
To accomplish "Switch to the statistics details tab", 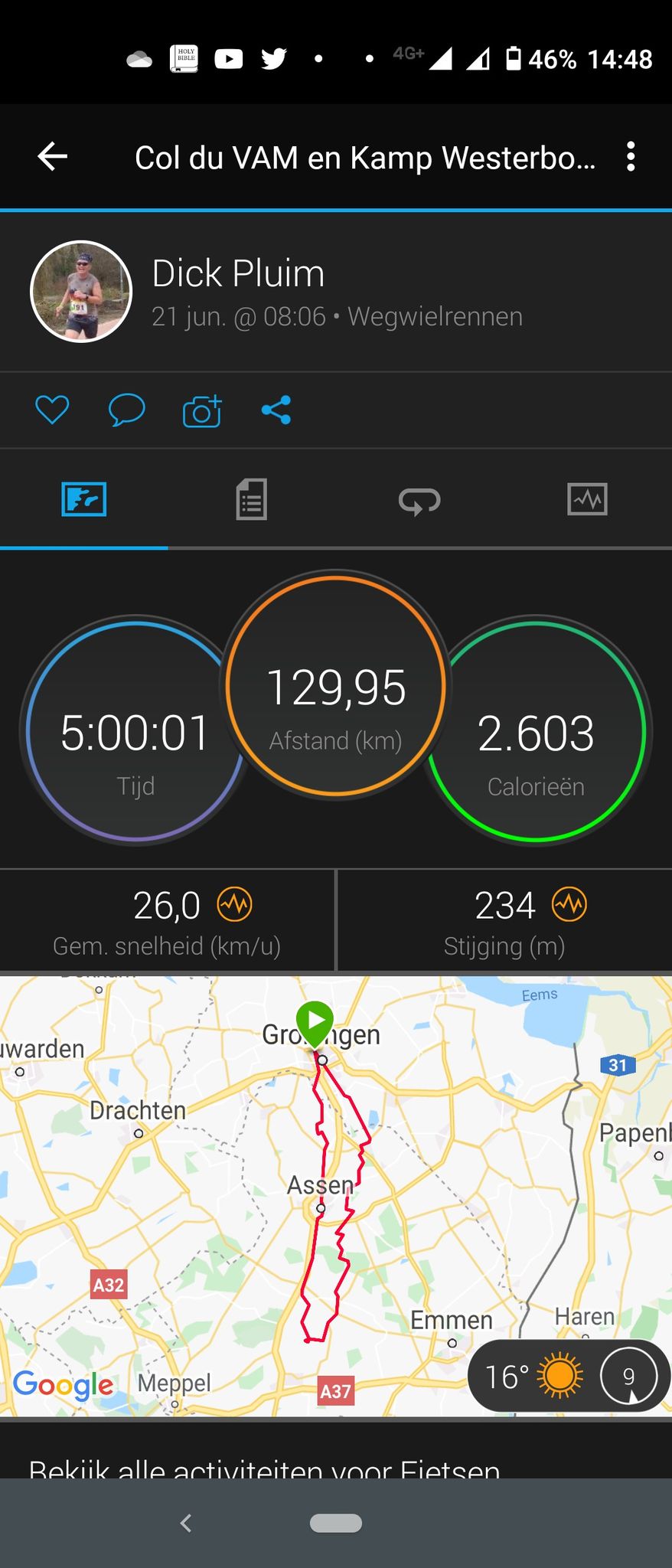I will [x=252, y=500].
